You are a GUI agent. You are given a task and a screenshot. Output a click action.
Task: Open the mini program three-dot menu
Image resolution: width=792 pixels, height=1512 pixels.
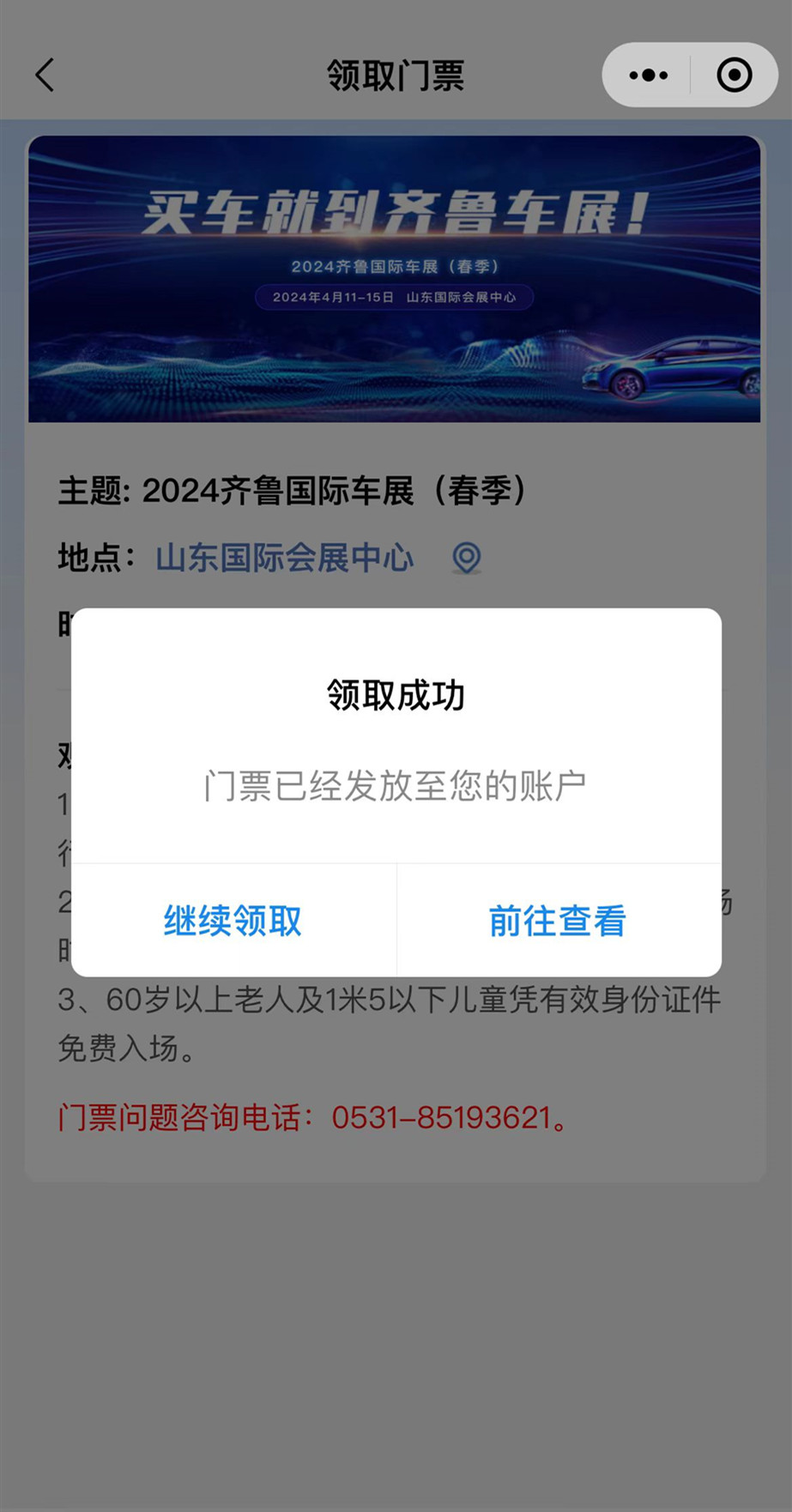pyautogui.click(x=649, y=76)
